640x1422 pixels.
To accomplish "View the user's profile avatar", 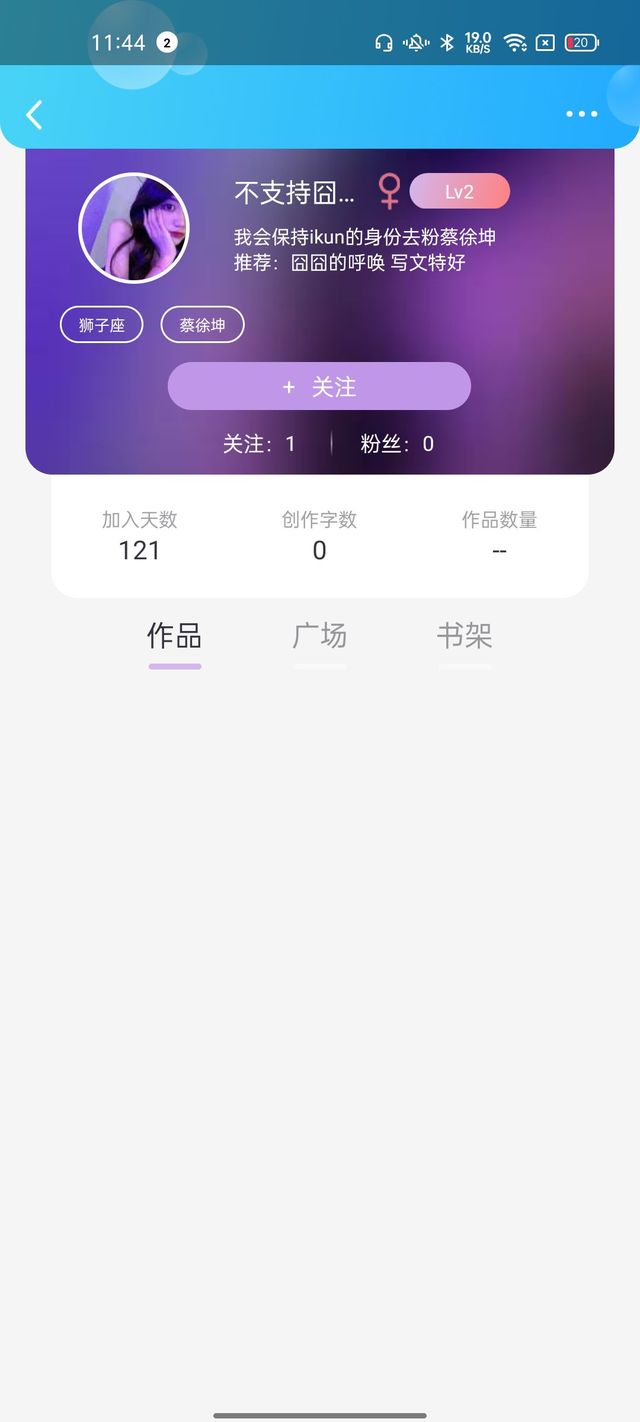I will [x=133, y=228].
